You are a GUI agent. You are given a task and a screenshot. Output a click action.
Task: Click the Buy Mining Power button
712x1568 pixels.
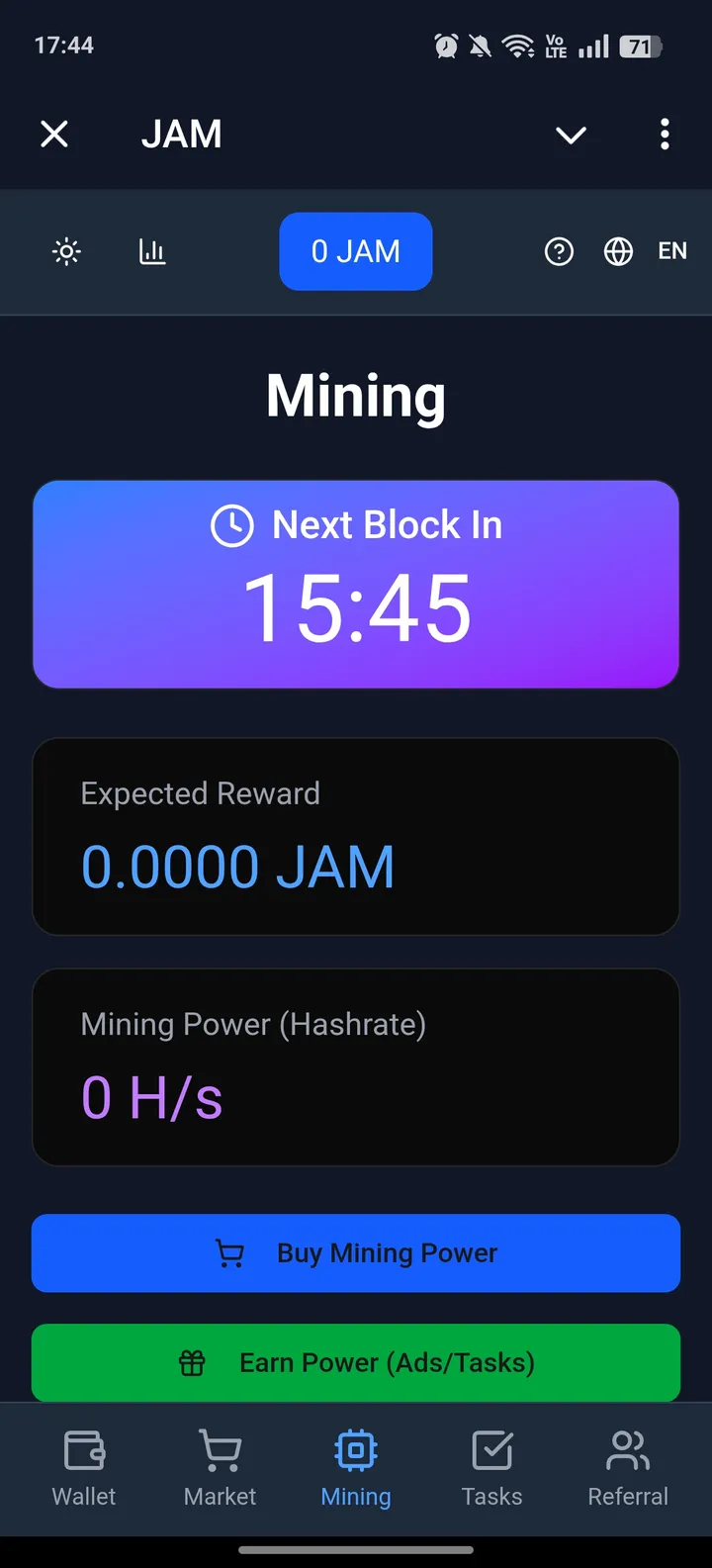(x=356, y=1252)
